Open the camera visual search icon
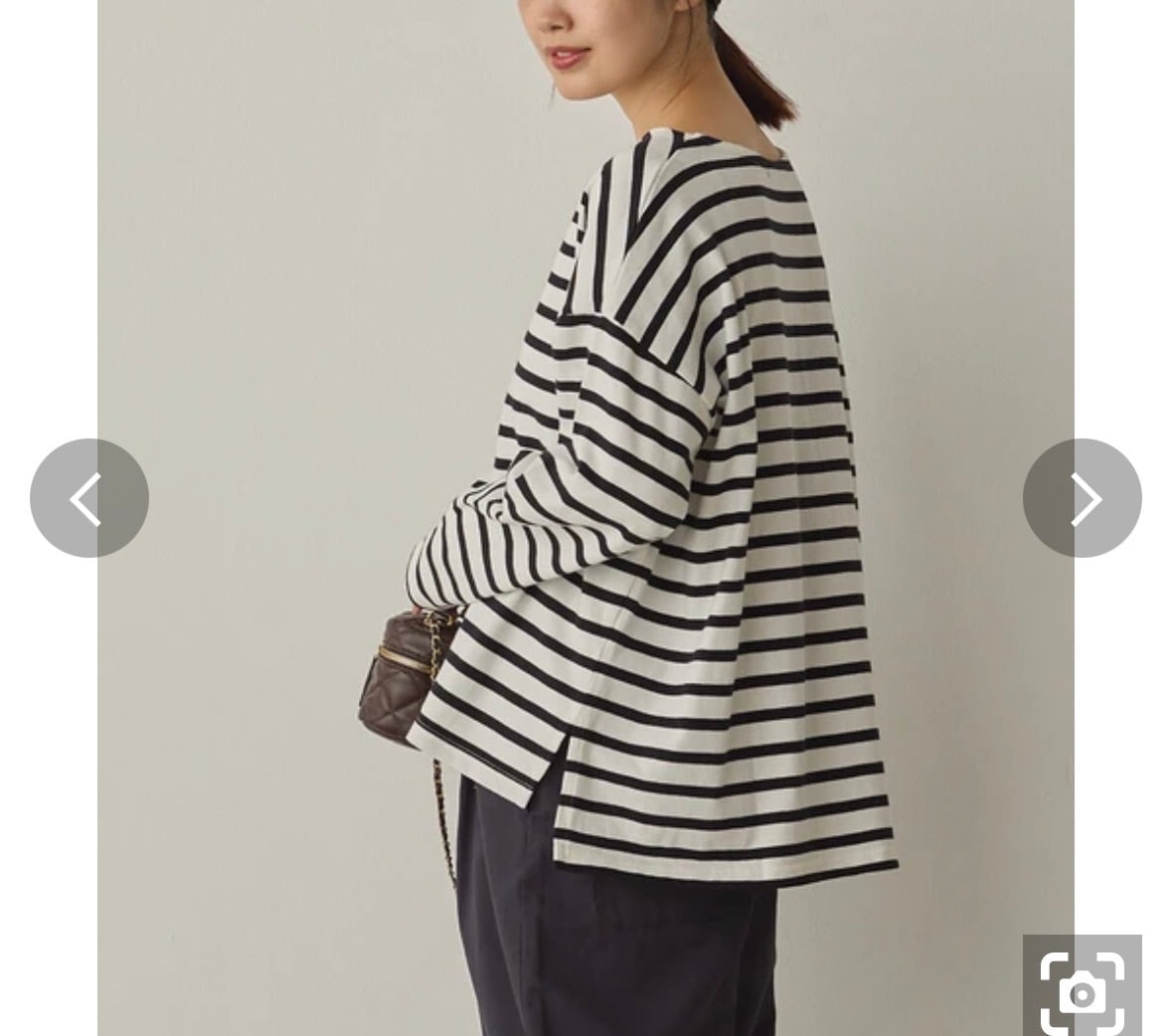Viewport: 1172px width, 1036px height. coord(1082,985)
